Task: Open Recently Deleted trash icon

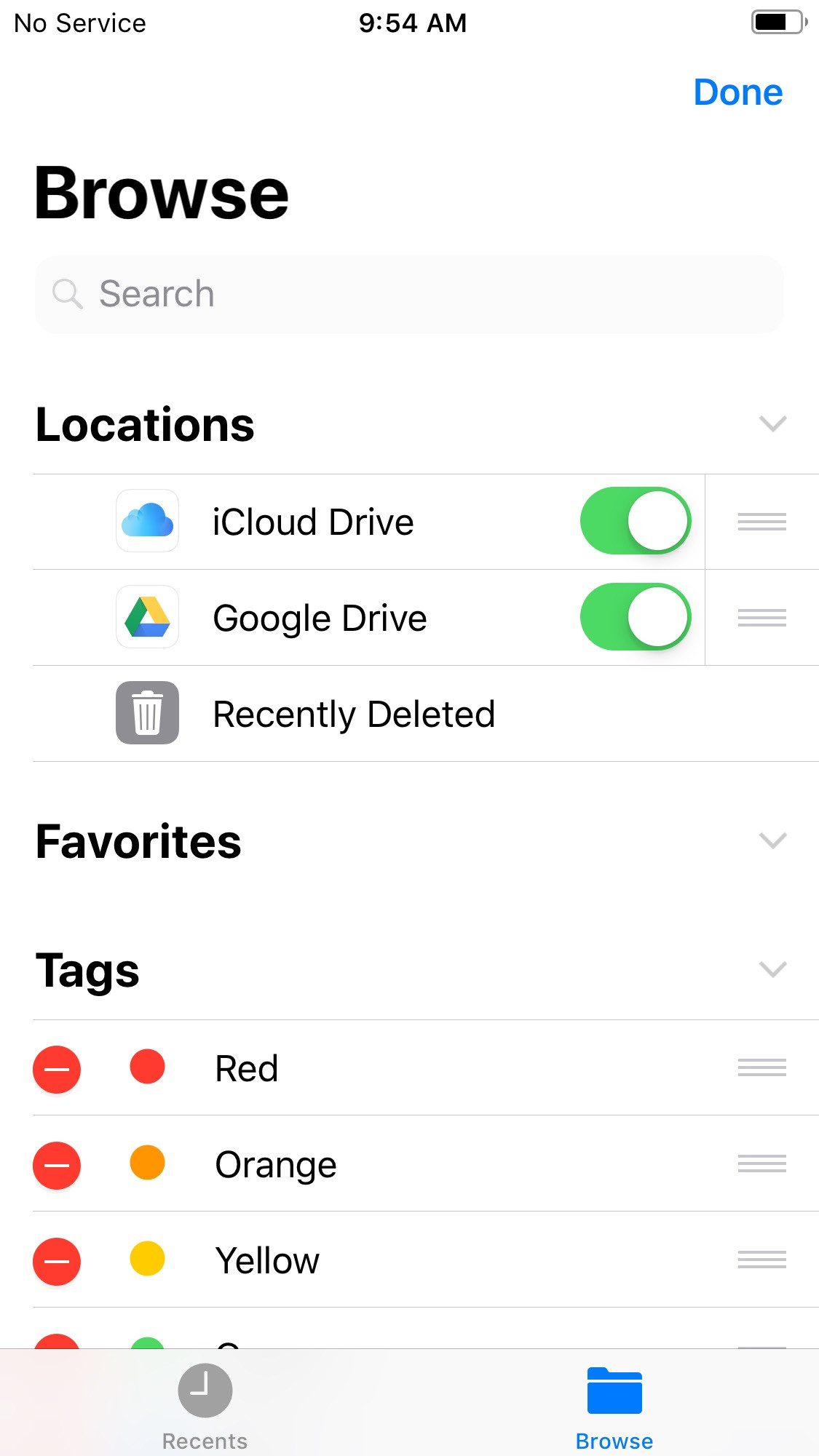Action: coord(147,714)
